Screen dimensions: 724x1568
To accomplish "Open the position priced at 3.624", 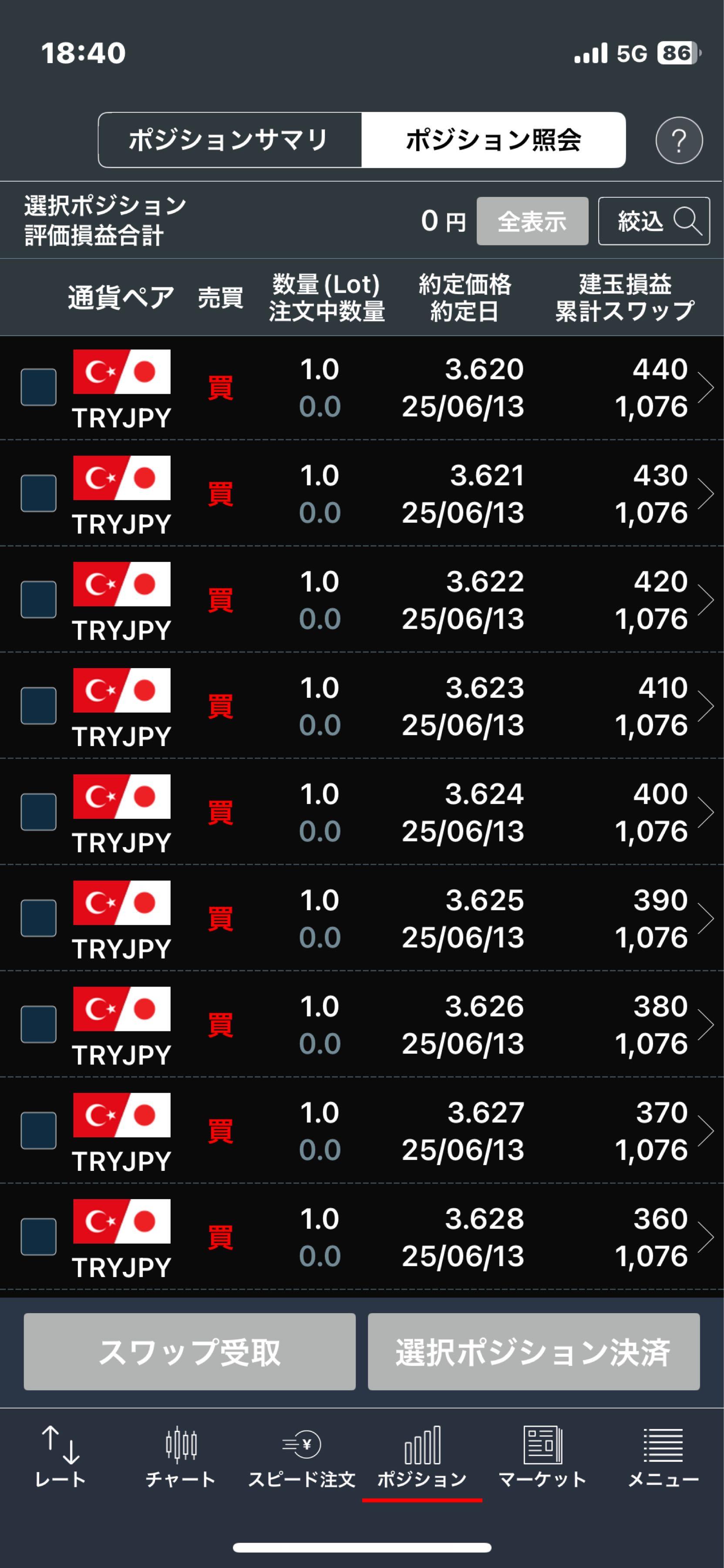I will (704, 812).
